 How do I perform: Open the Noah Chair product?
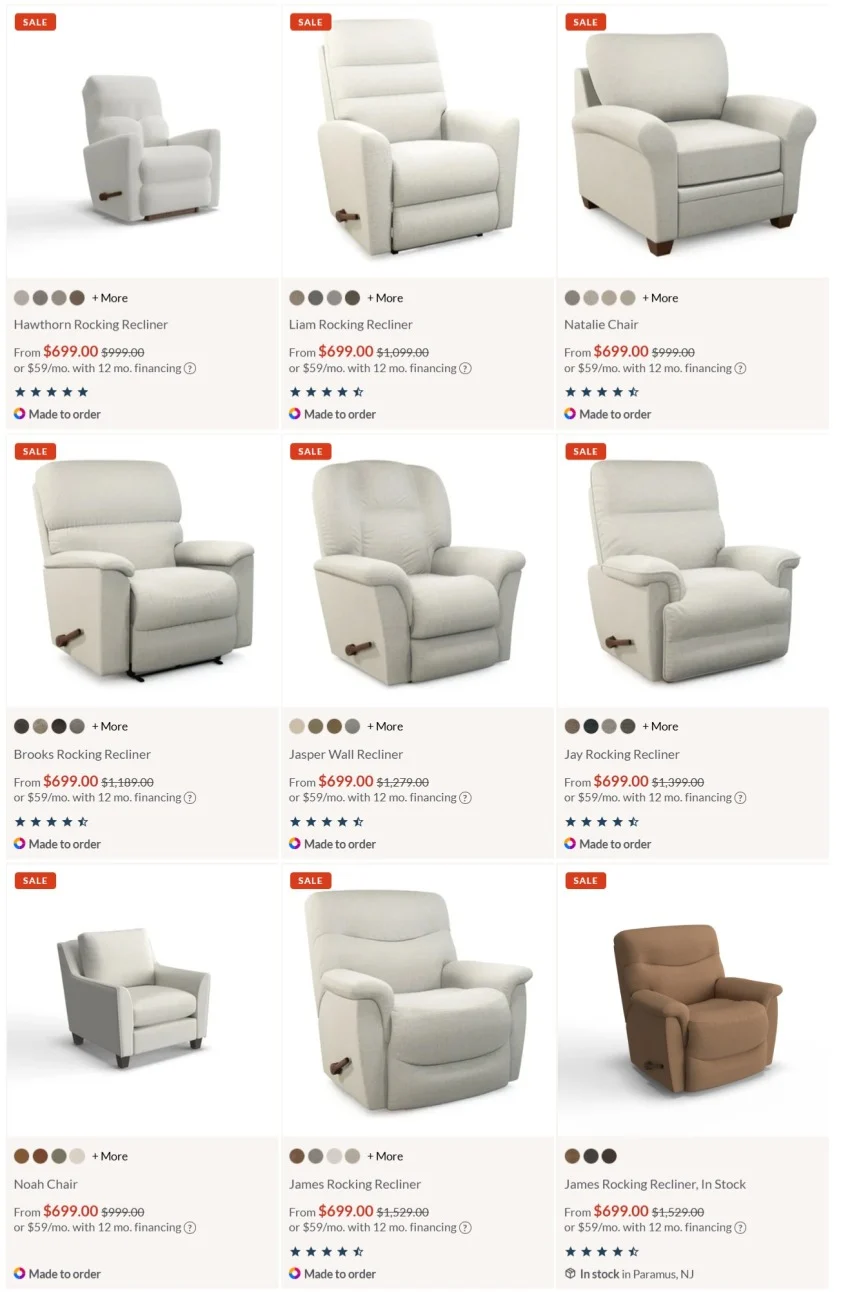click(x=45, y=1184)
